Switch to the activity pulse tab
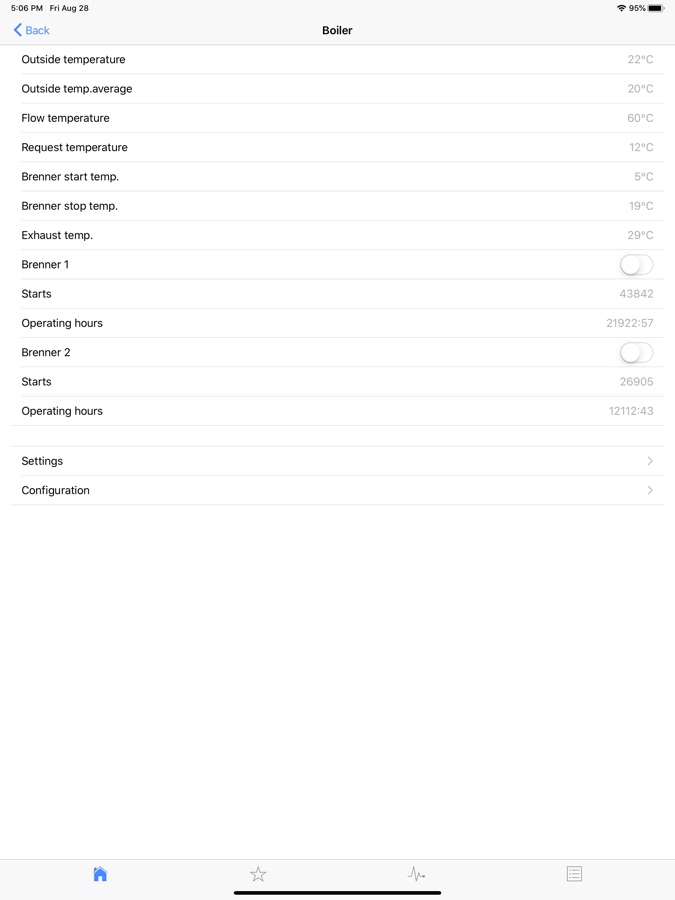 click(416, 874)
